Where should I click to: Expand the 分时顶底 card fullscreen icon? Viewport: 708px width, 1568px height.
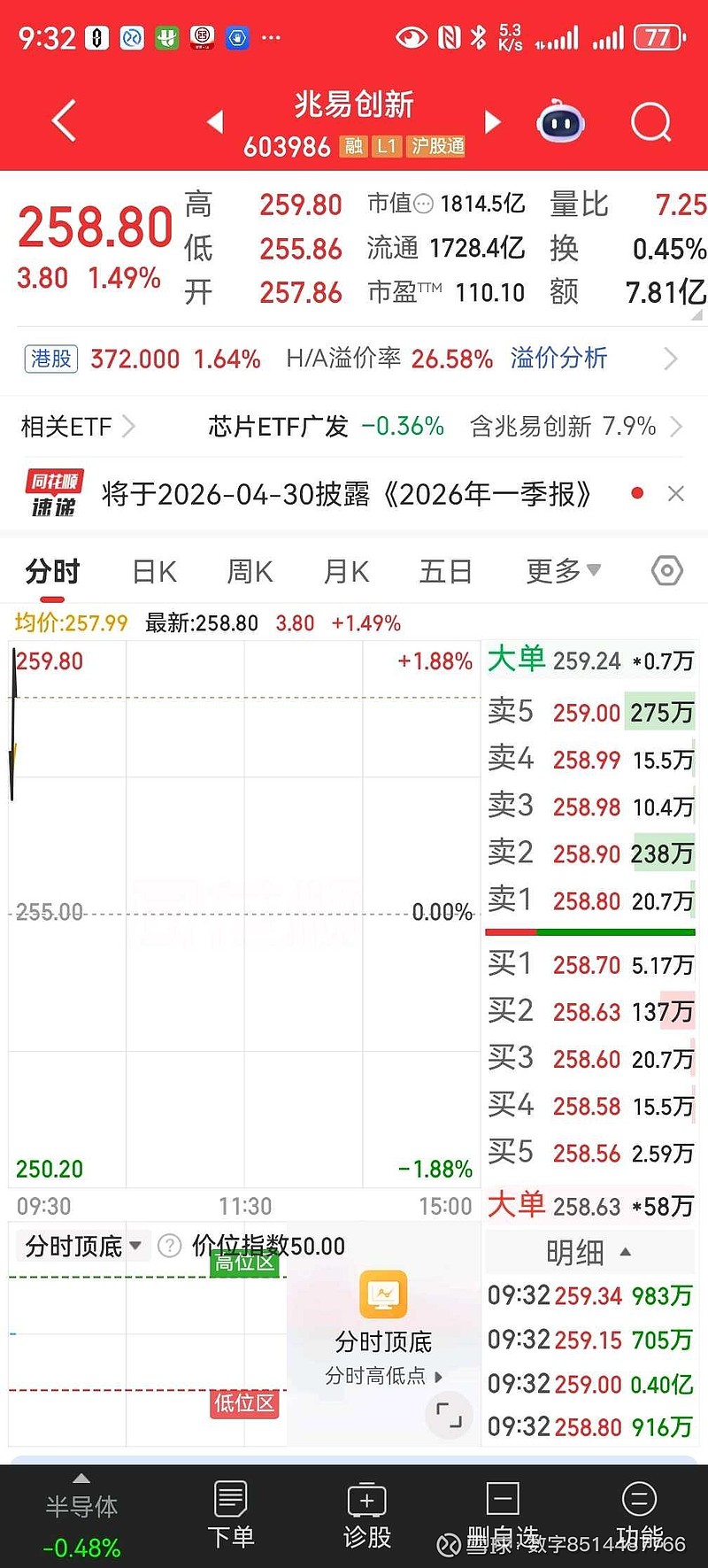click(x=449, y=1416)
